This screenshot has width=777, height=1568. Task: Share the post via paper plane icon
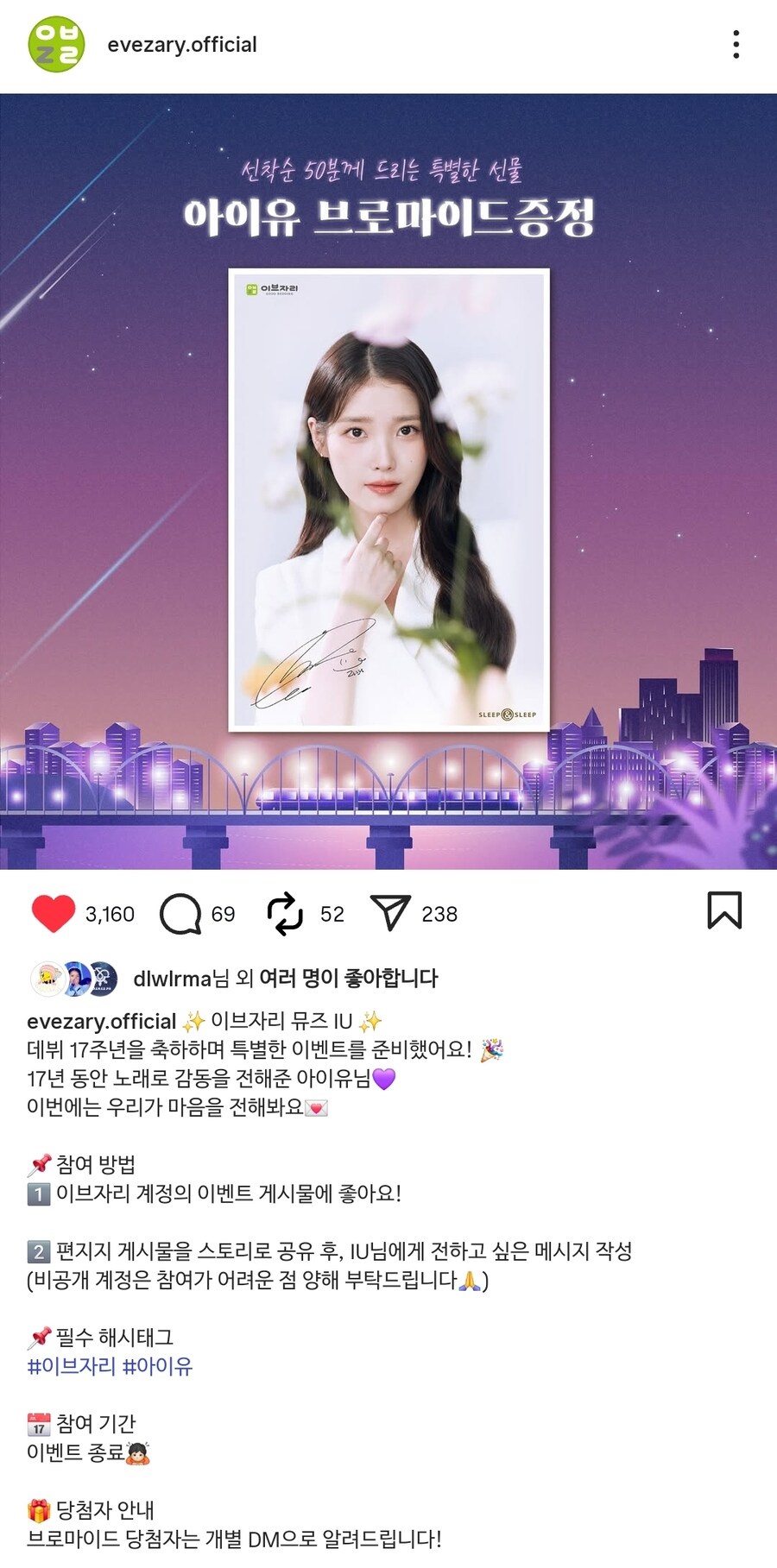tap(389, 913)
